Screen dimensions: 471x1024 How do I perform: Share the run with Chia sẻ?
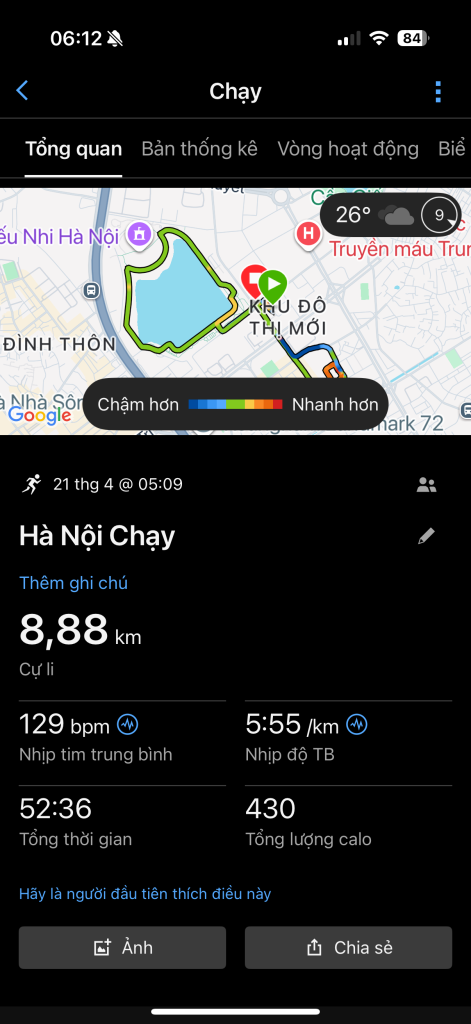(348, 948)
